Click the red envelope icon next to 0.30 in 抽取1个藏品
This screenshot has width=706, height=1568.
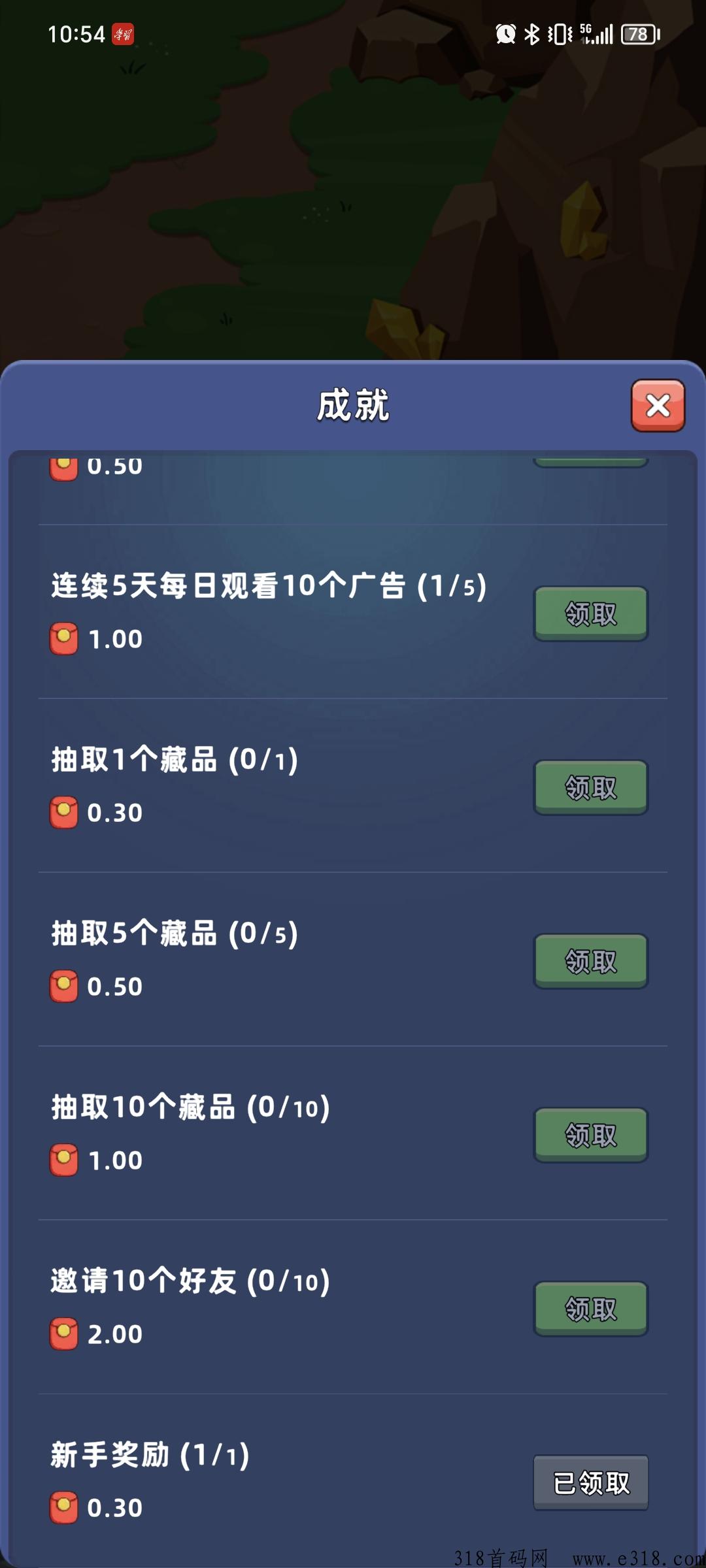(x=64, y=812)
